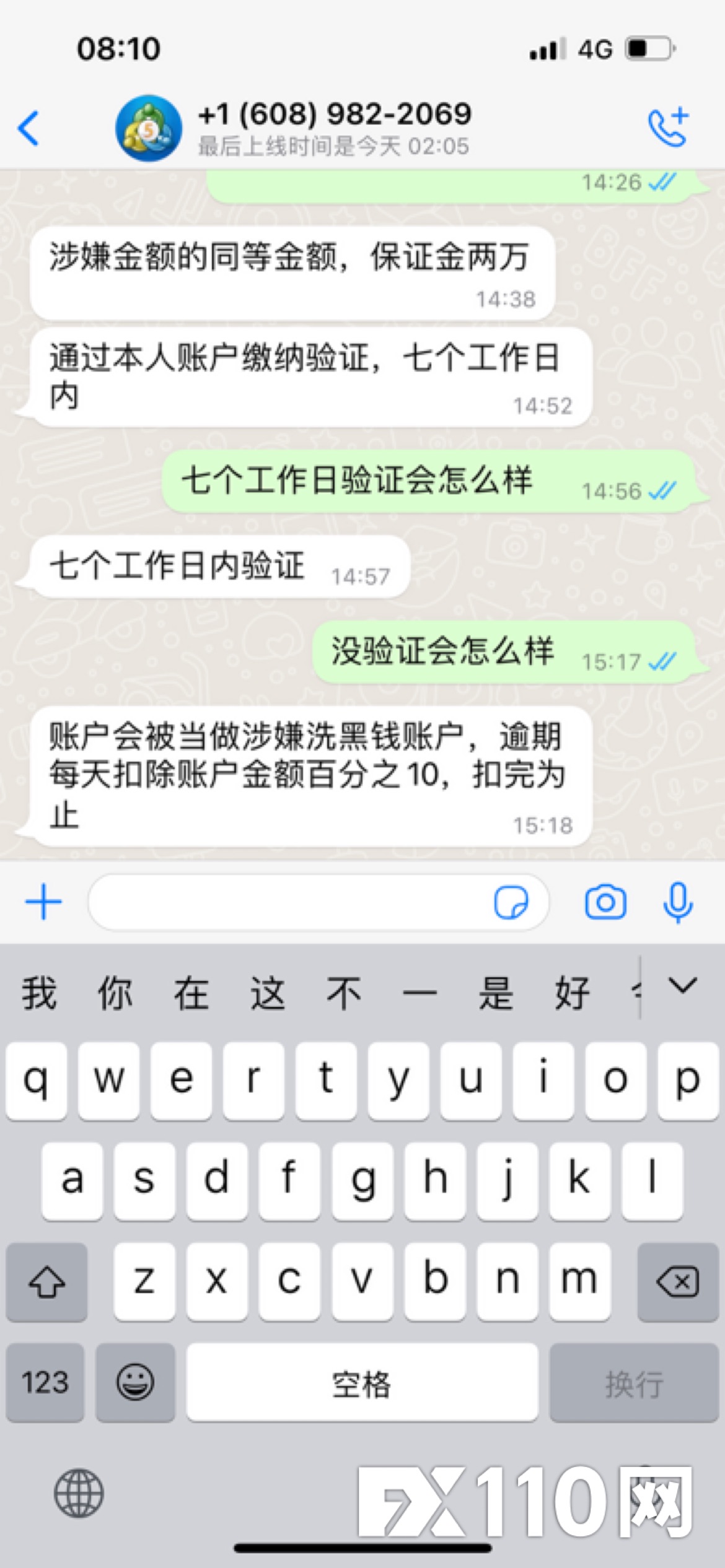Switch input language with the globe key
This screenshot has height=1568, width=725.
(79, 1493)
